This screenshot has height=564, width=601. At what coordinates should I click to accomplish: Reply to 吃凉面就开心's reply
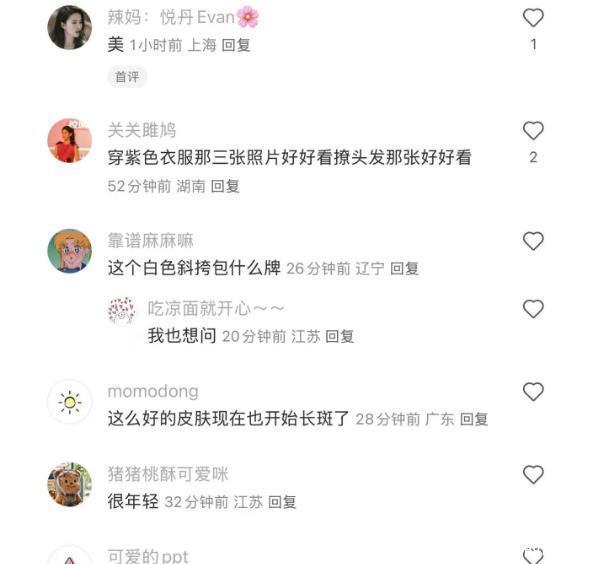340,337
